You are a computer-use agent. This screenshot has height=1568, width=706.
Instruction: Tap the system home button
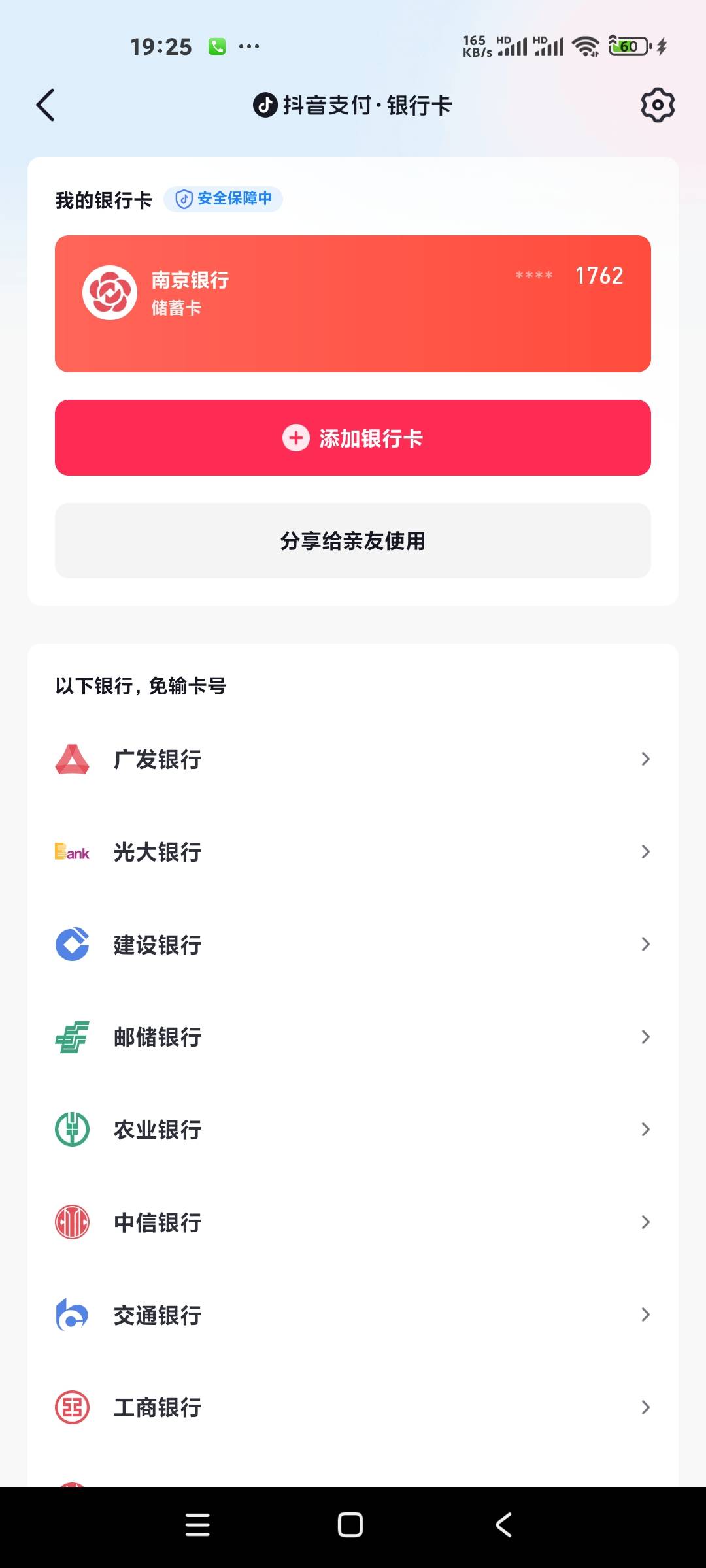pos(350,1525)
